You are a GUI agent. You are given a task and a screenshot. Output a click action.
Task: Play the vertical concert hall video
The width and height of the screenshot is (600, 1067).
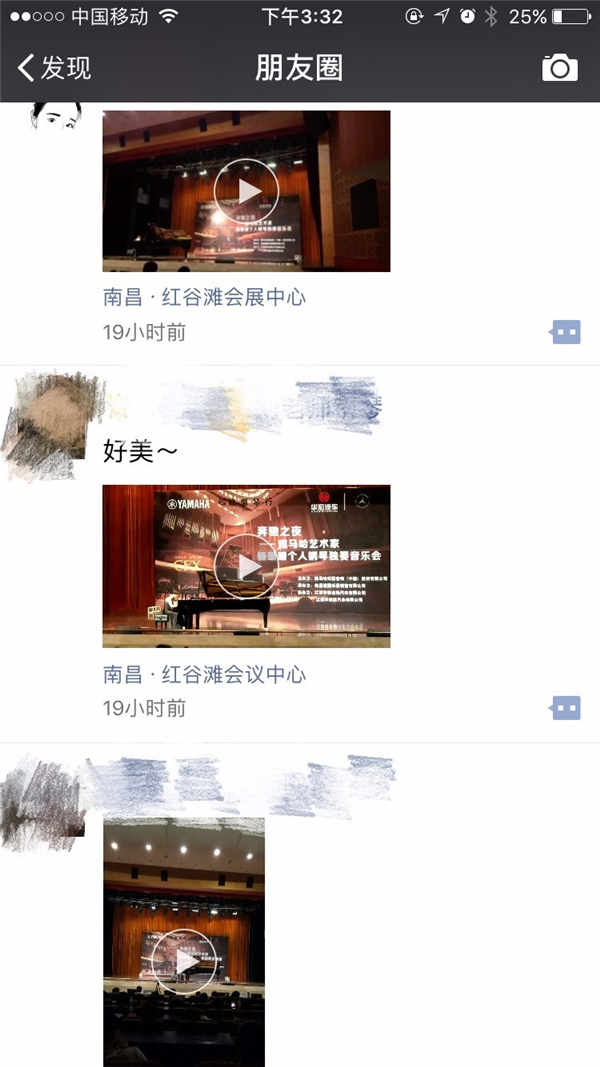184,960
